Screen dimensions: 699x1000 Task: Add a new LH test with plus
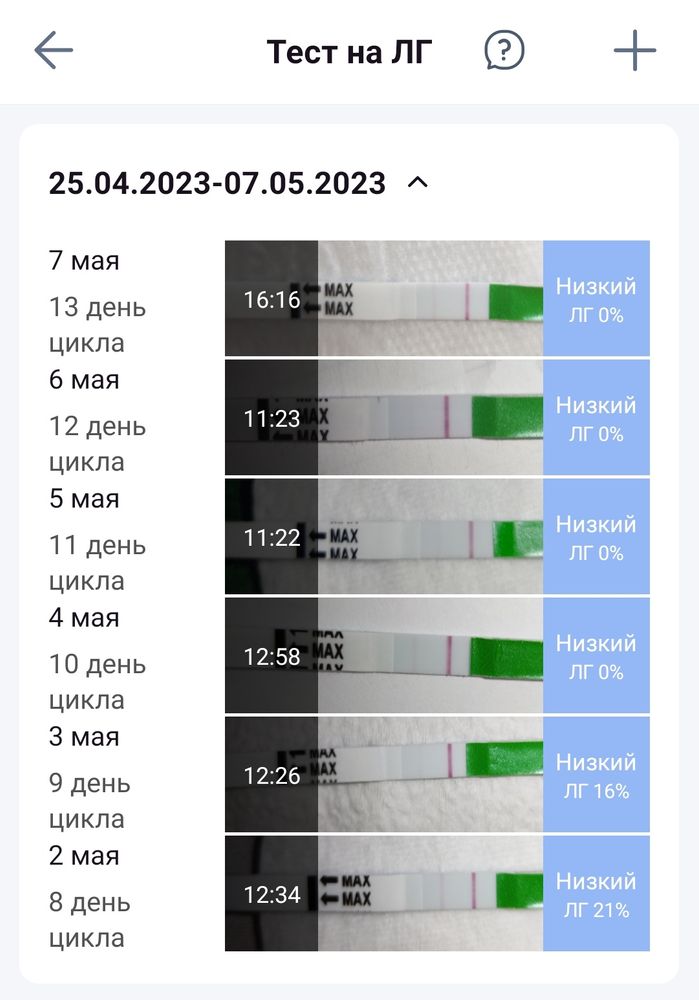[634, 50]
